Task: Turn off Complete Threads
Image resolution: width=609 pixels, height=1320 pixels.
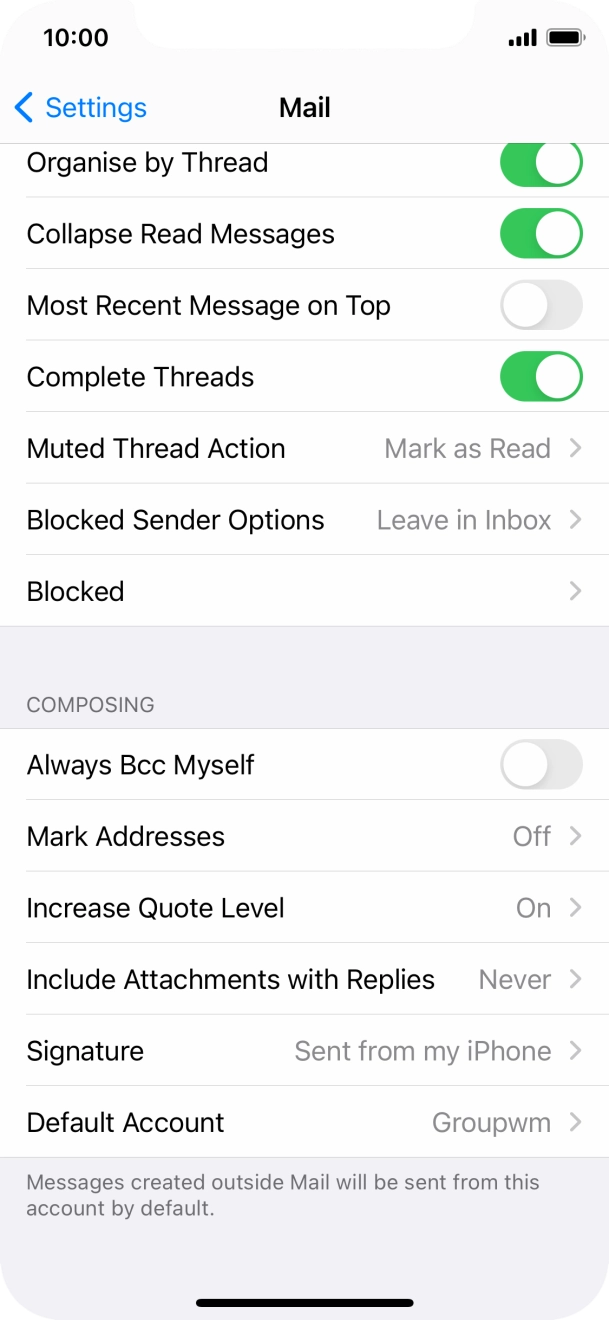Action: pos(541,377)
